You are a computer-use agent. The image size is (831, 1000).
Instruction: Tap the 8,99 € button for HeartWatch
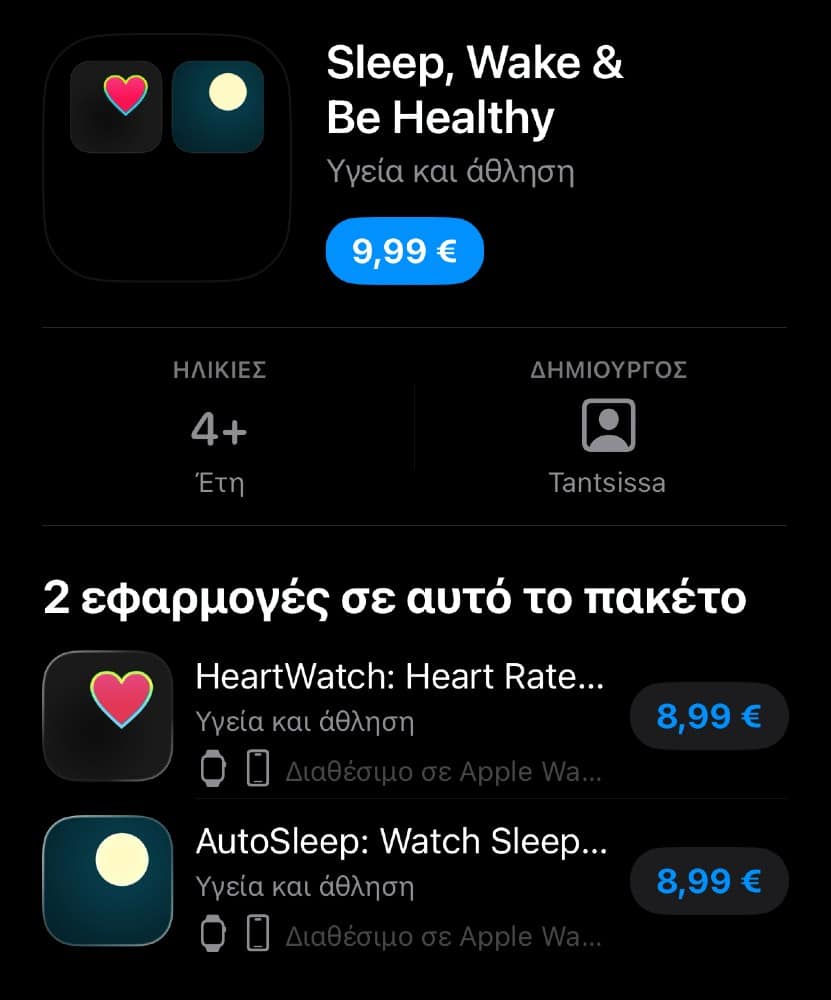point(709,716)
